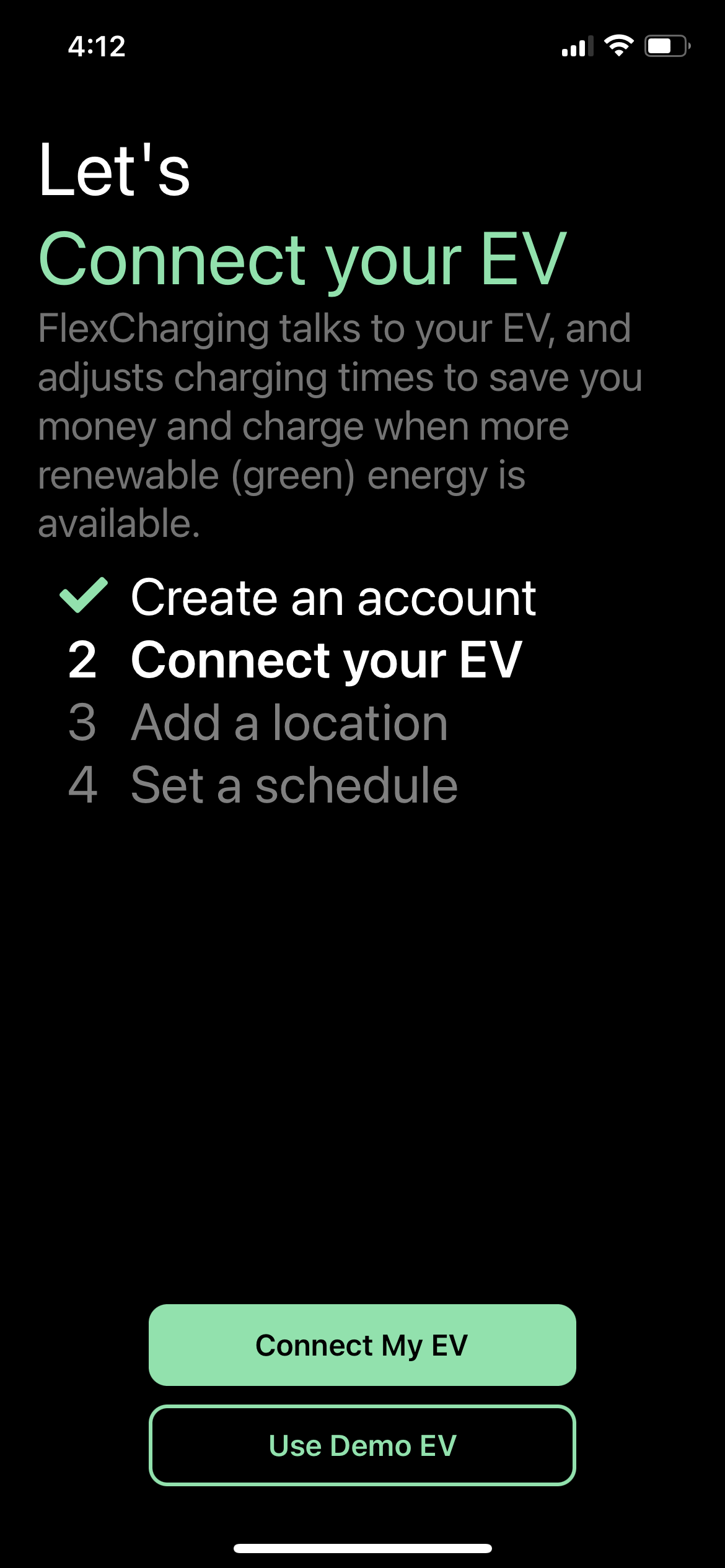Tap the Connect My EV button
The image size is (725, 1568).
(362, 1344)
